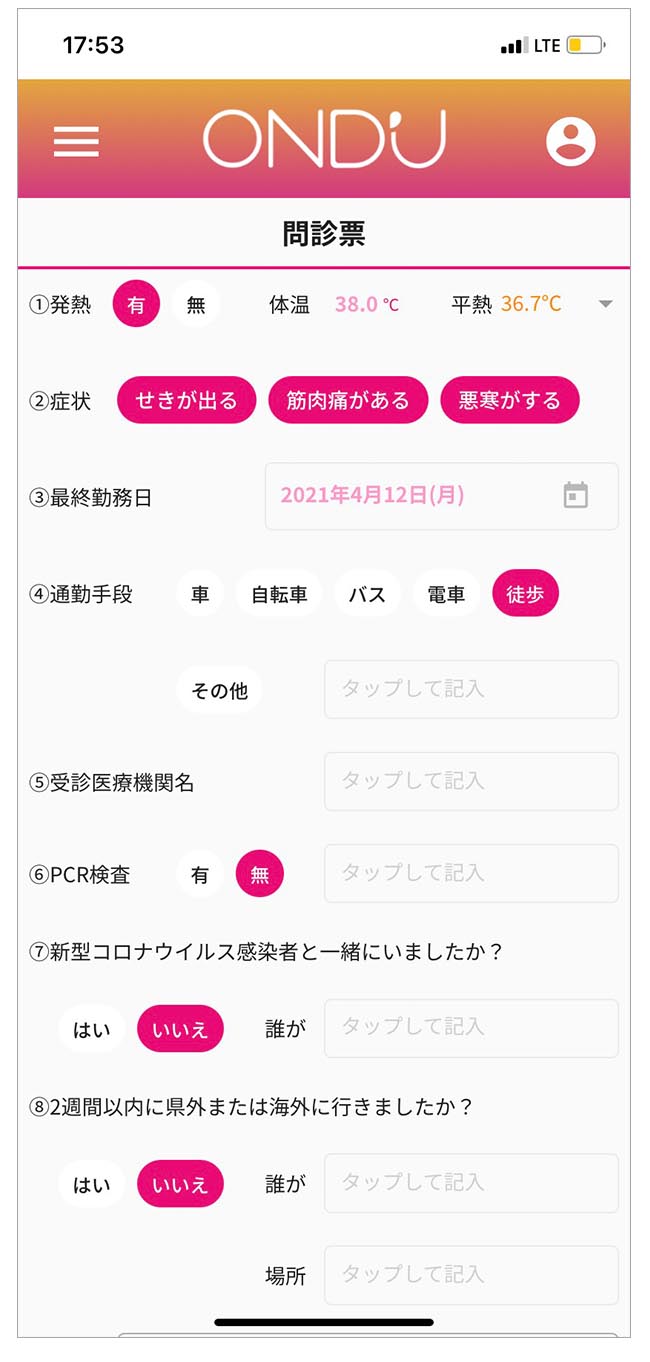Answer はい to the コロナ感染者 contact question
Viewport: 650px width, 1362px height.
tap(92, 1029)
